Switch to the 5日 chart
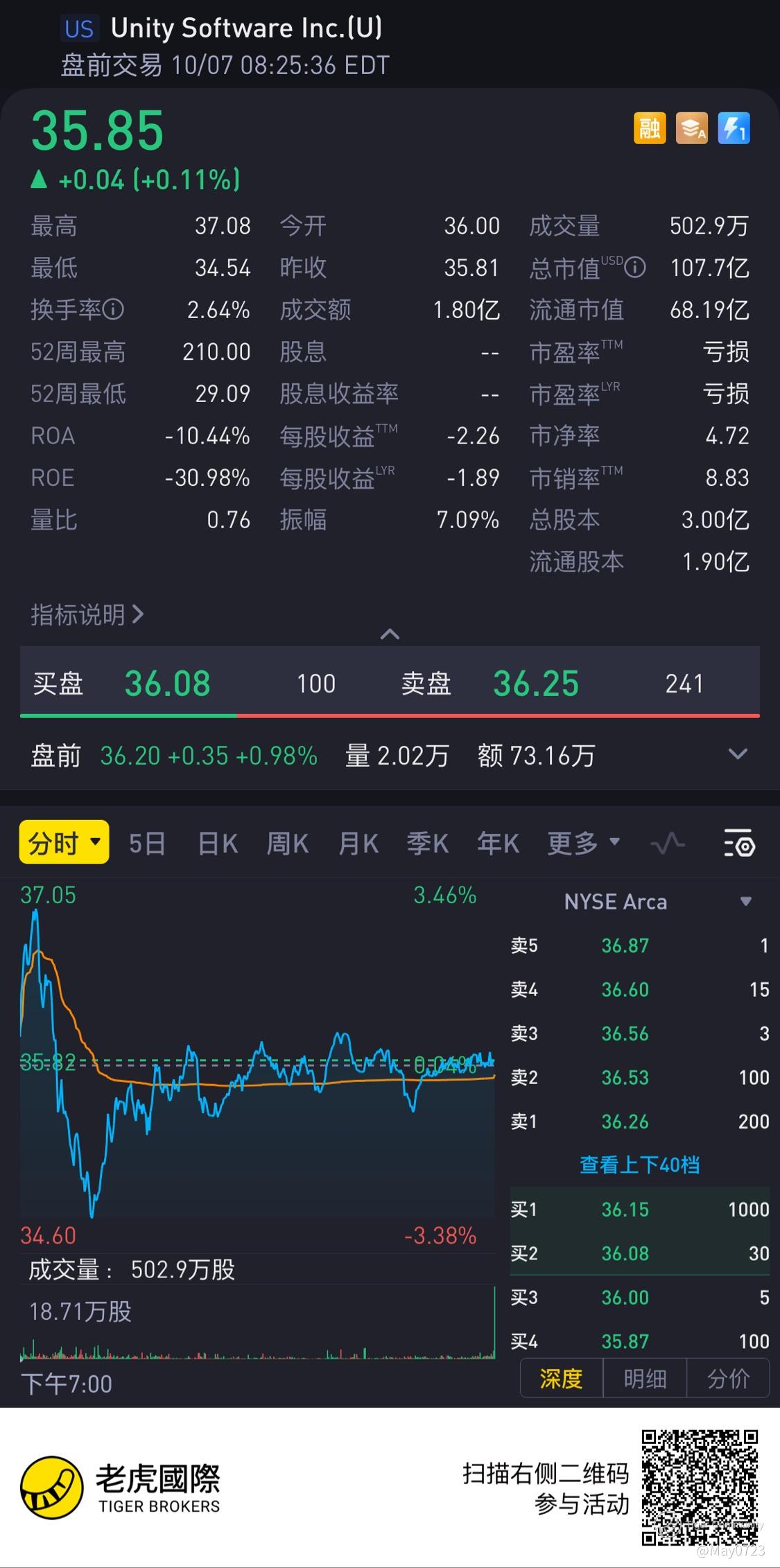 (147, 844)
